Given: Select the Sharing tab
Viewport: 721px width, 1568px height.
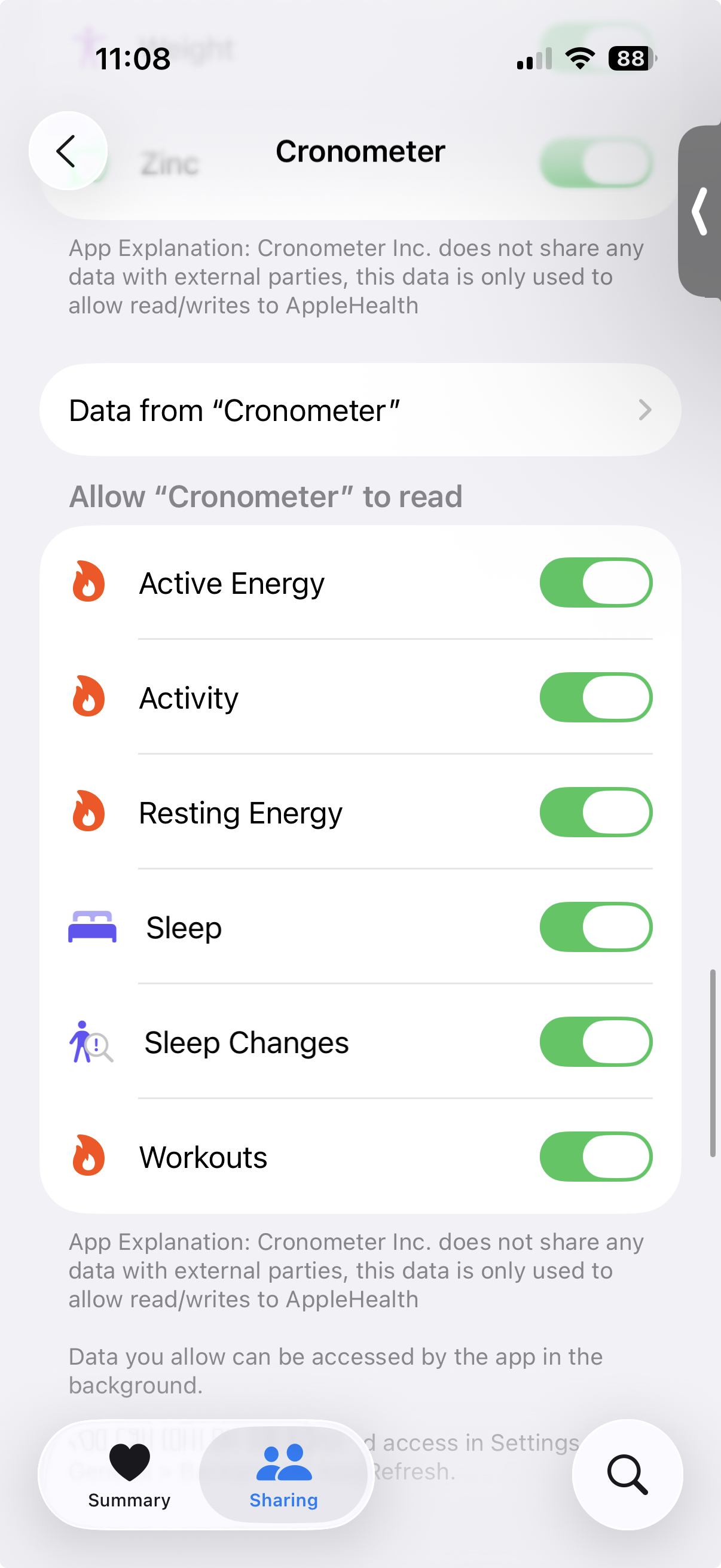Looking at the screenshot, I should pos(283,1474).
